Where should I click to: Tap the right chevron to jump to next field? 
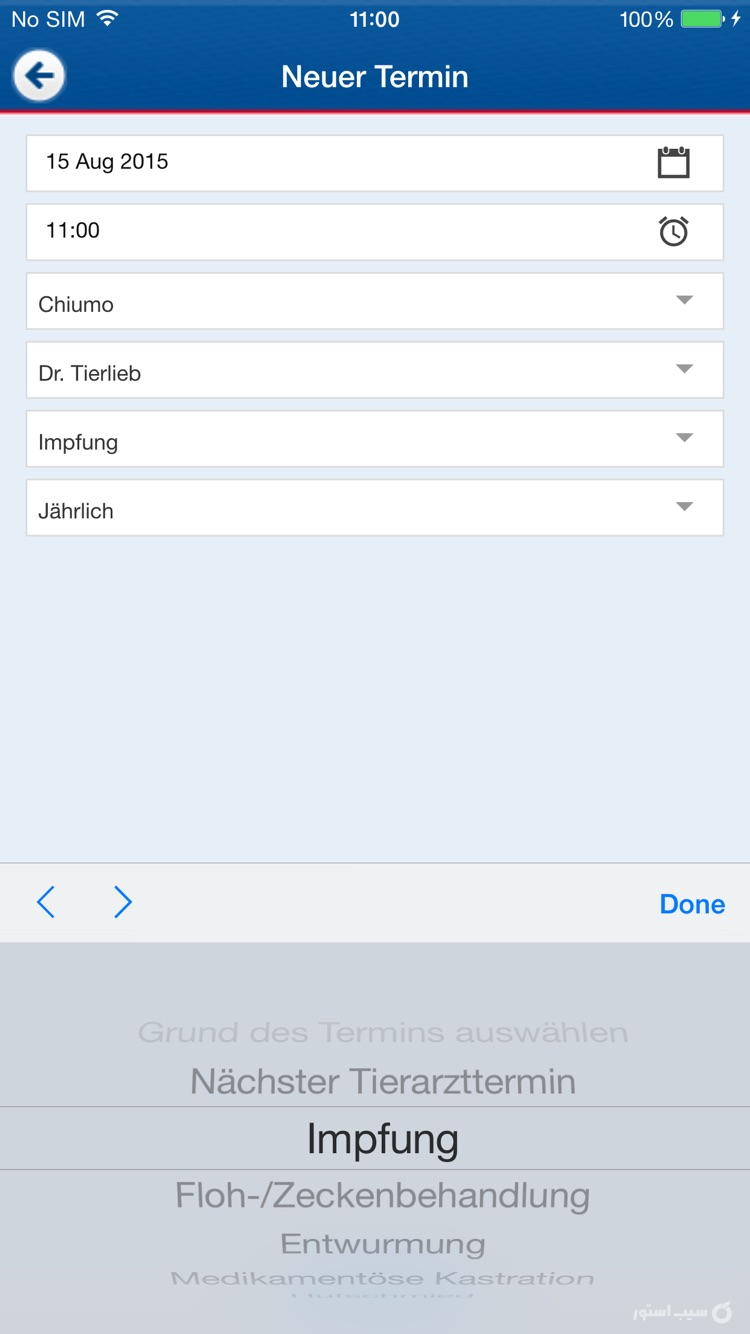[x=122, y=902]
